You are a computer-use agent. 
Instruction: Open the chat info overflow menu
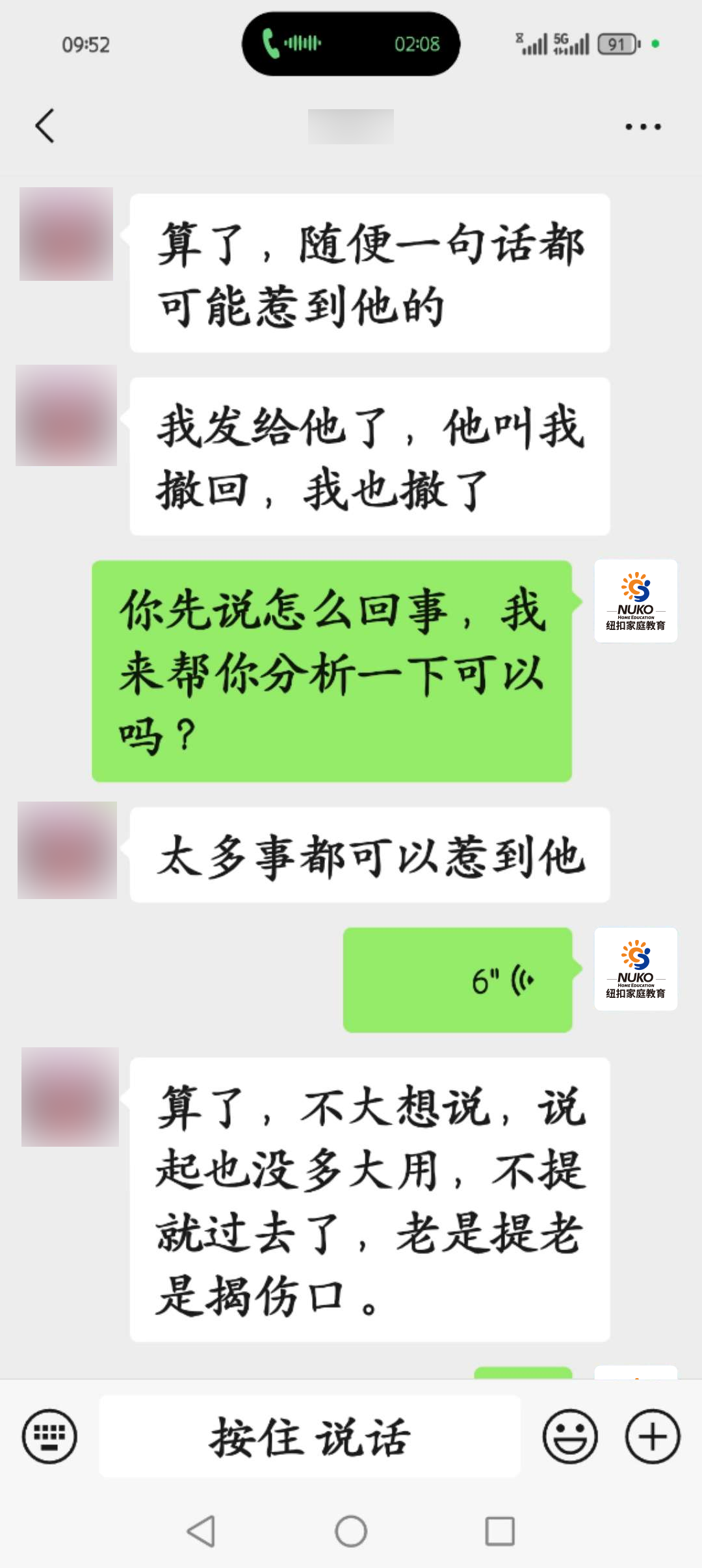tap(643, 127)
